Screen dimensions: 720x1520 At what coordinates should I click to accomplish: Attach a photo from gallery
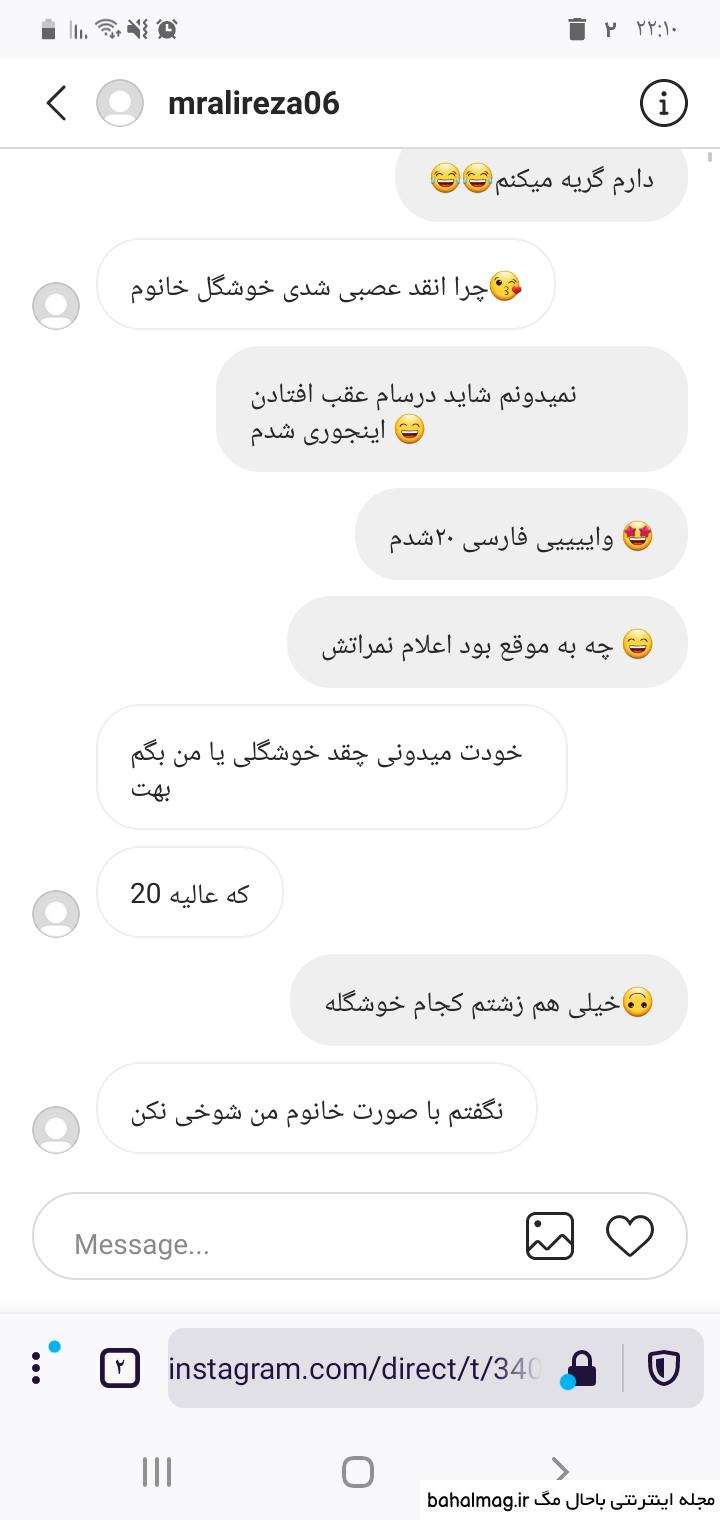point(550,1236)
